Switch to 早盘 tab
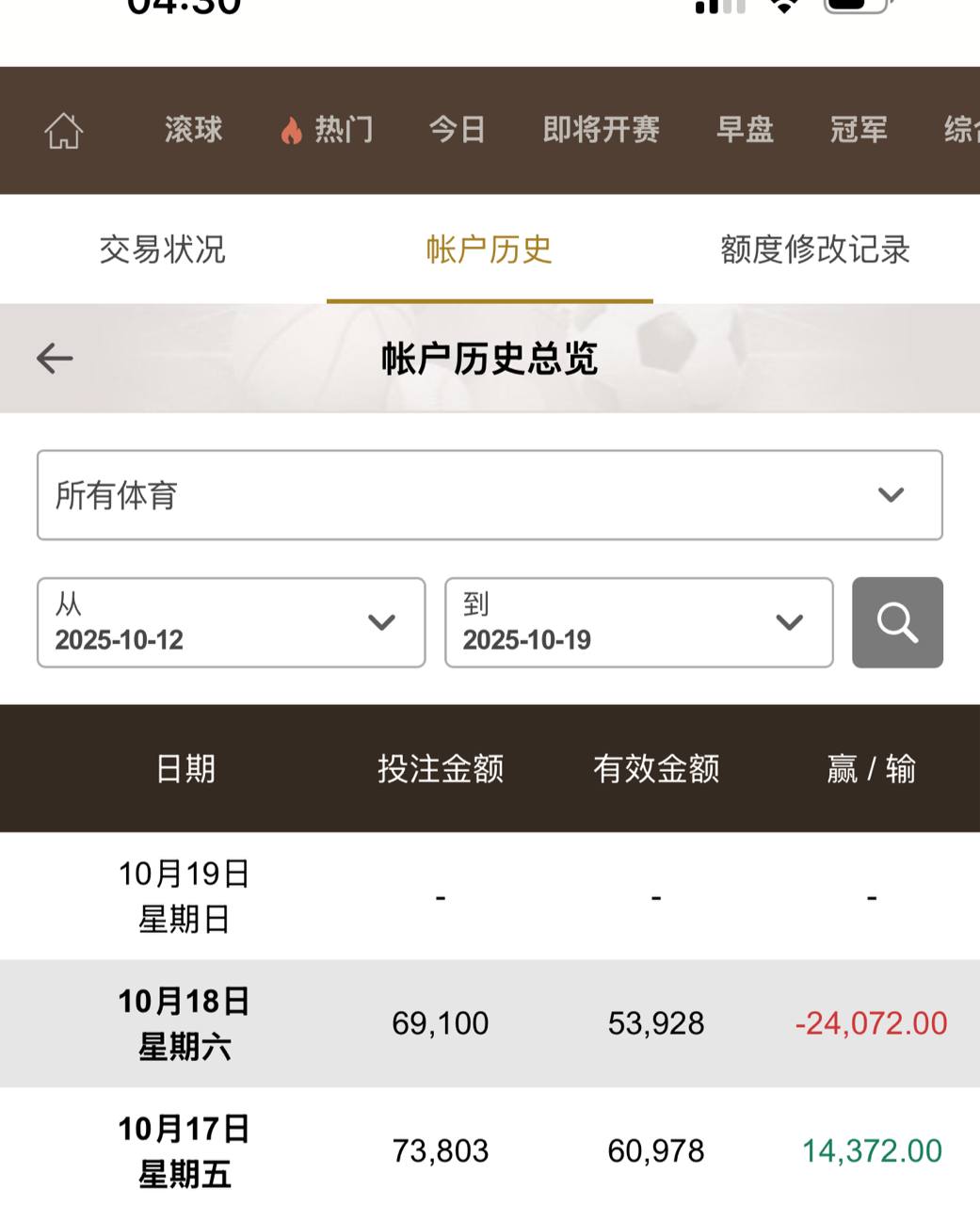This screenshot has height=1205, width=980. [745, 130]
